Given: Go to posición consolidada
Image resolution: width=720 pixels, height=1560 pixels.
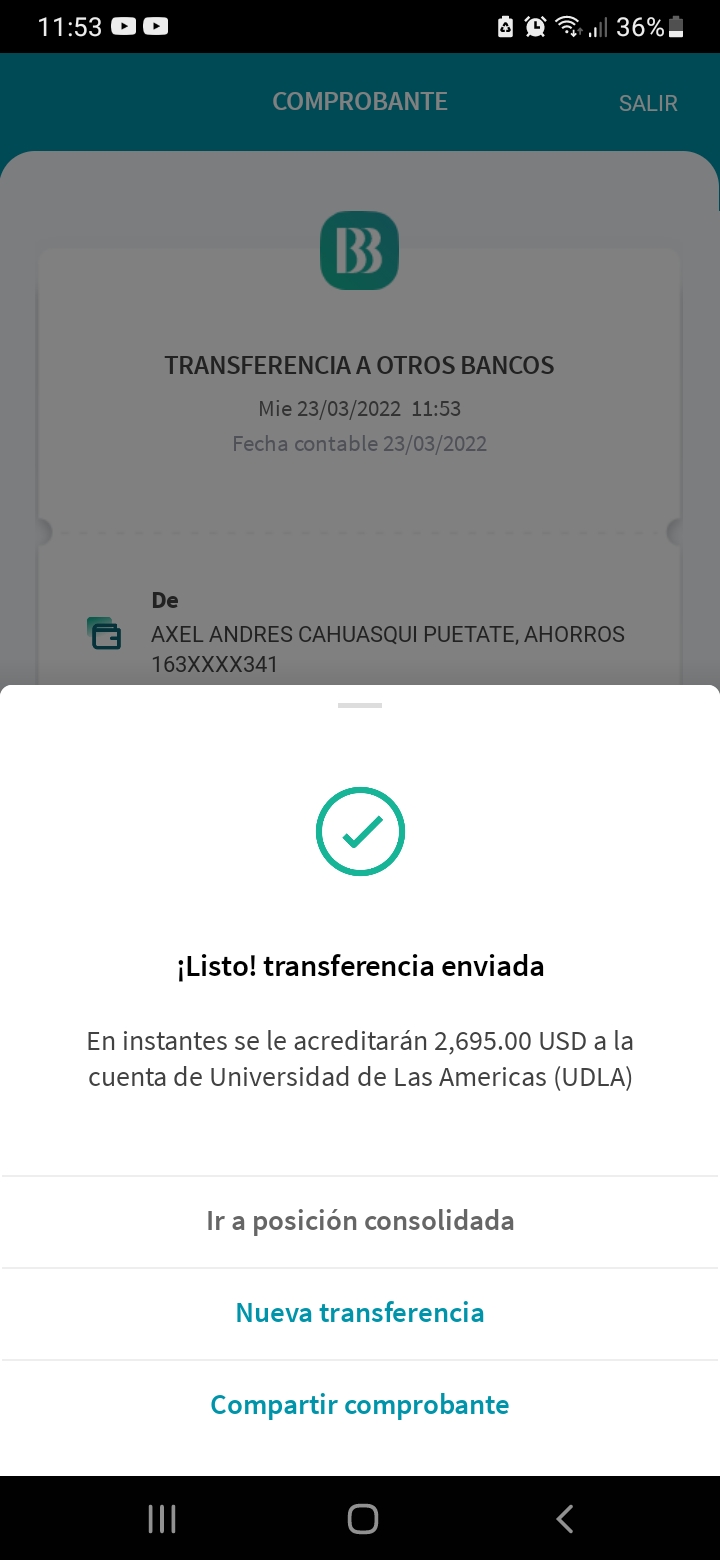Looking at the screenshot, I should pyautogui.click(x=360, y=1221).
